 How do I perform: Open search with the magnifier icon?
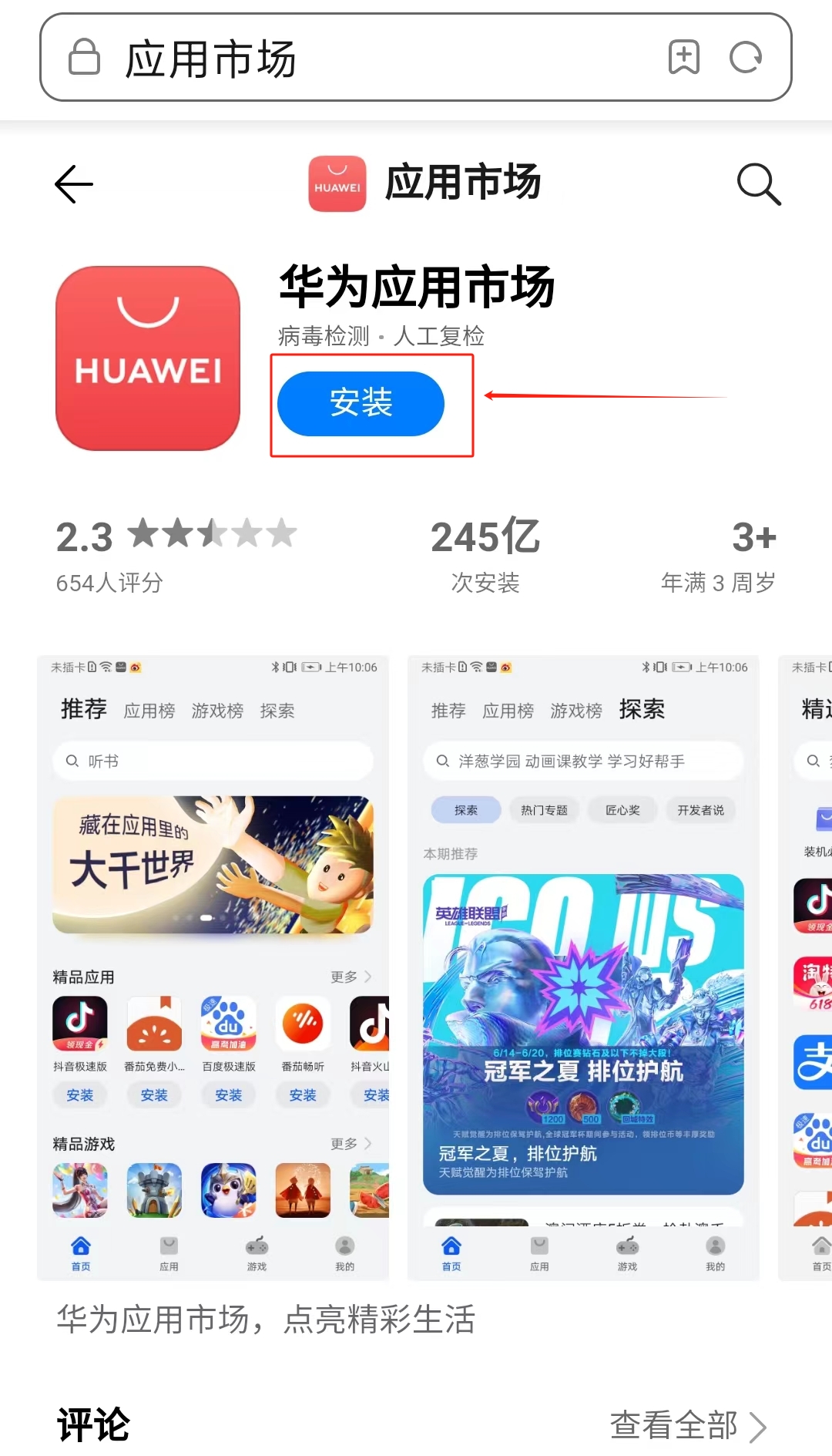point(759,184)
